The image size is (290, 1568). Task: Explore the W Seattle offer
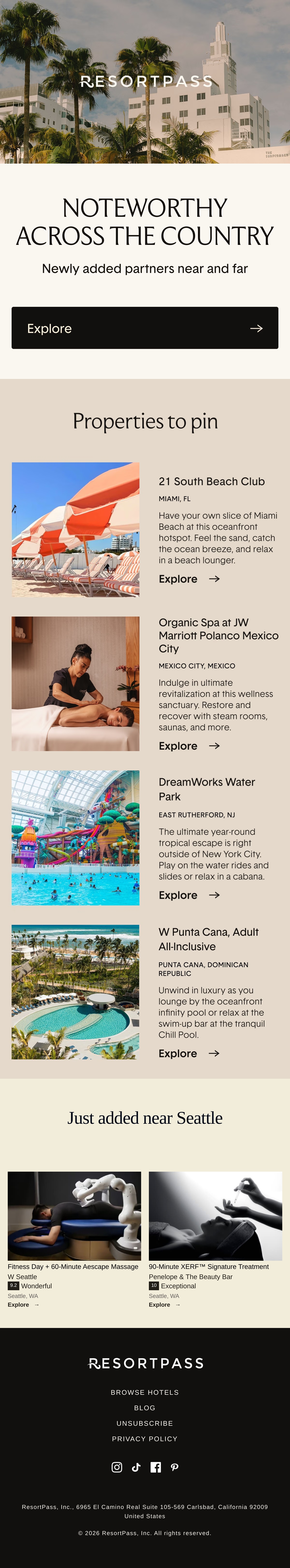[x=23, y=1304]
